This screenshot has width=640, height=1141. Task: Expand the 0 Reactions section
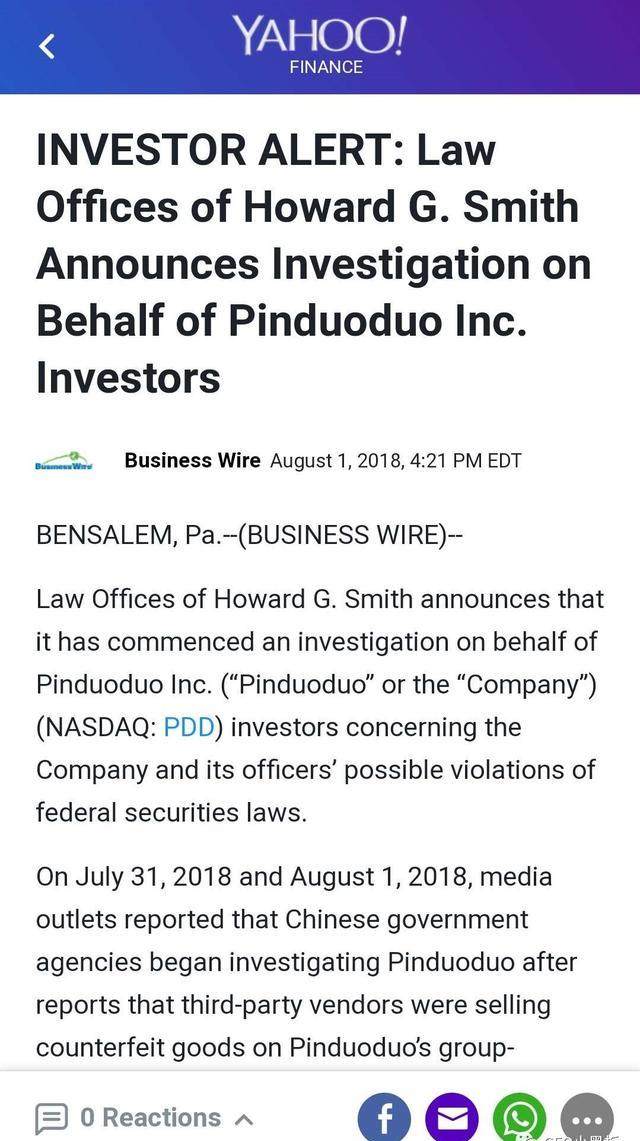click(145, 1117)
